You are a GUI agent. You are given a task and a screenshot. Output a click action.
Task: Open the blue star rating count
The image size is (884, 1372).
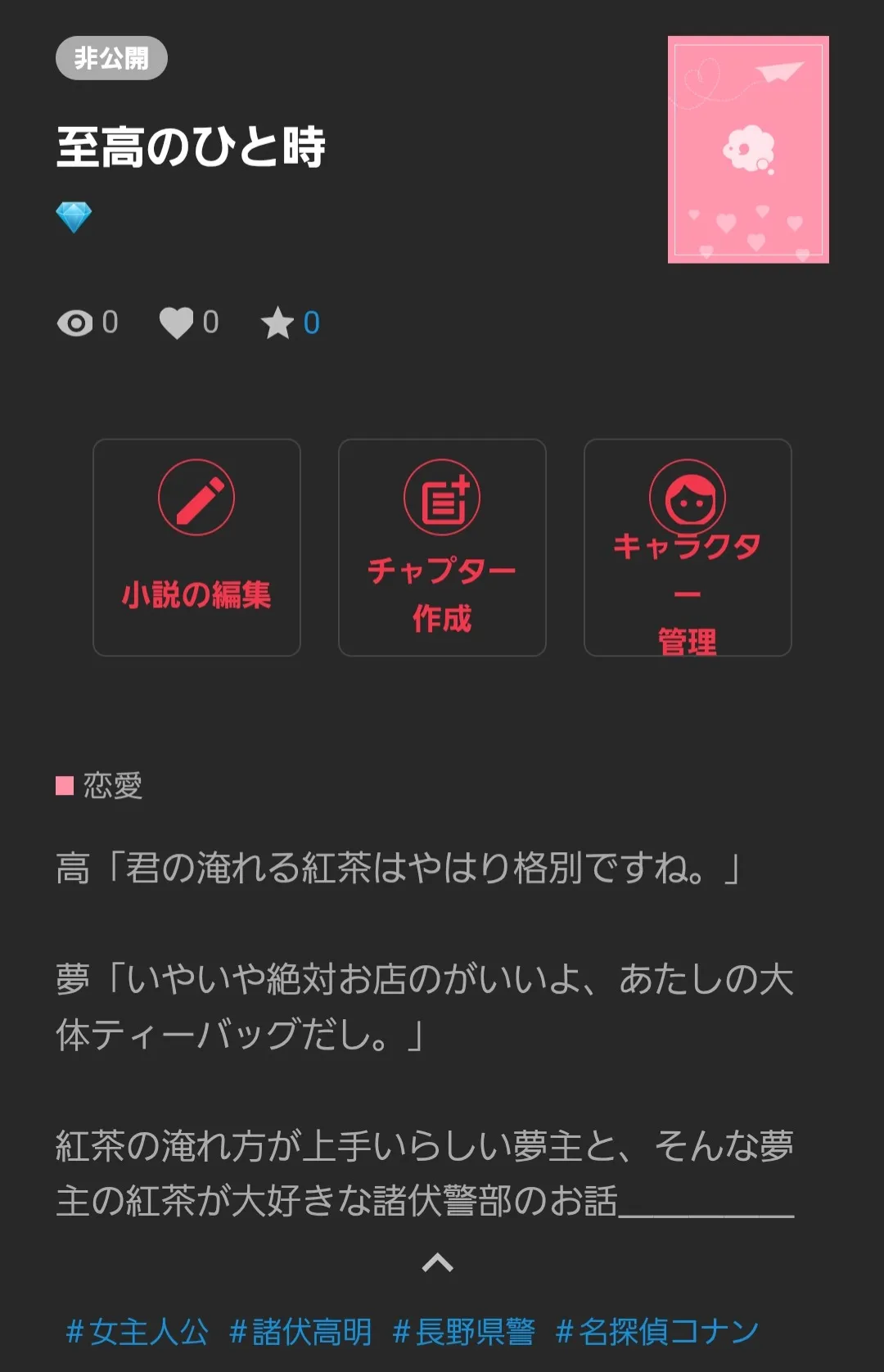click(x=311, y=323)
